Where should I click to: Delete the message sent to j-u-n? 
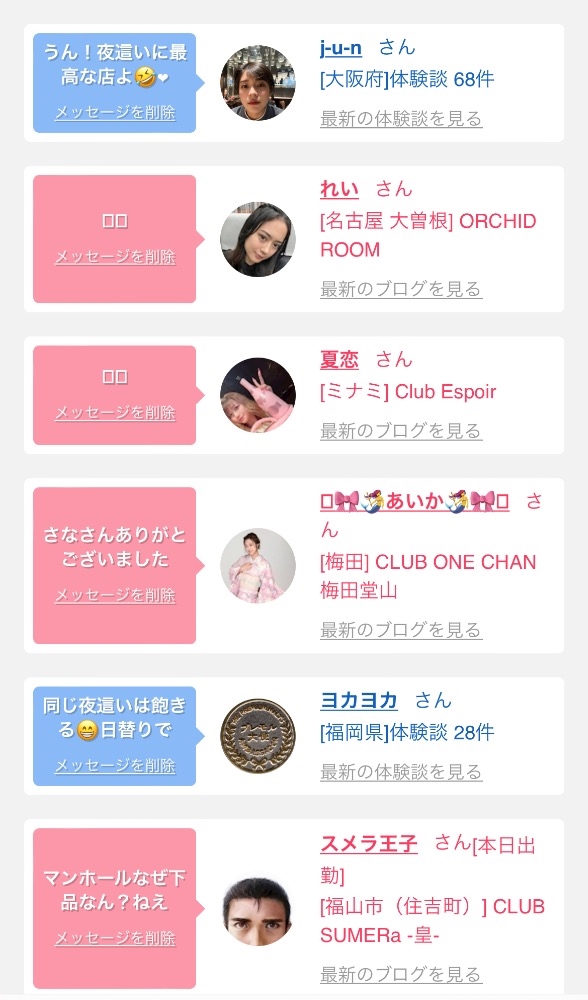115,113
